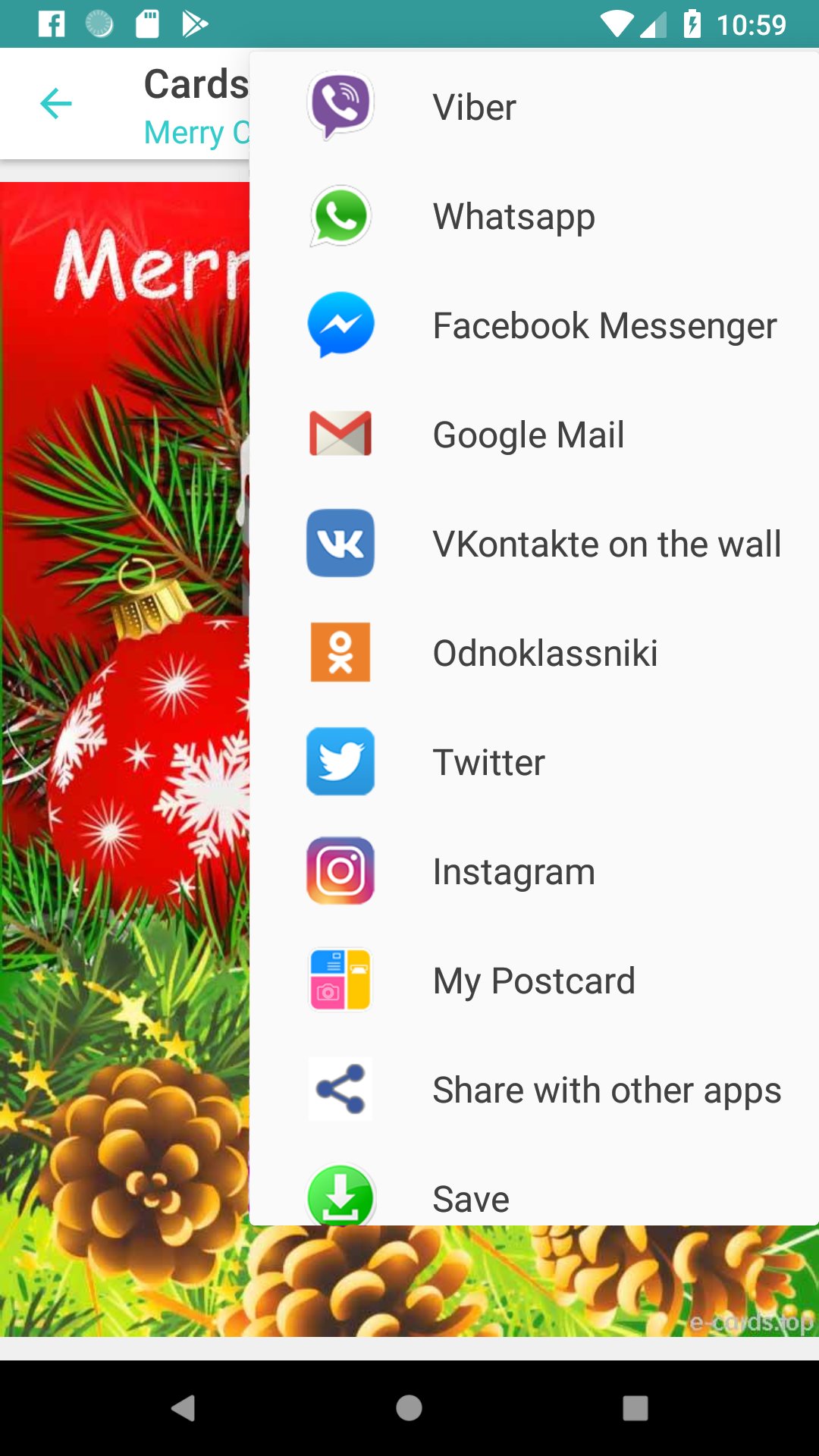Open the My Postcard option
Viewport: 819px width, 1456px height.
(x=533, y=981)
